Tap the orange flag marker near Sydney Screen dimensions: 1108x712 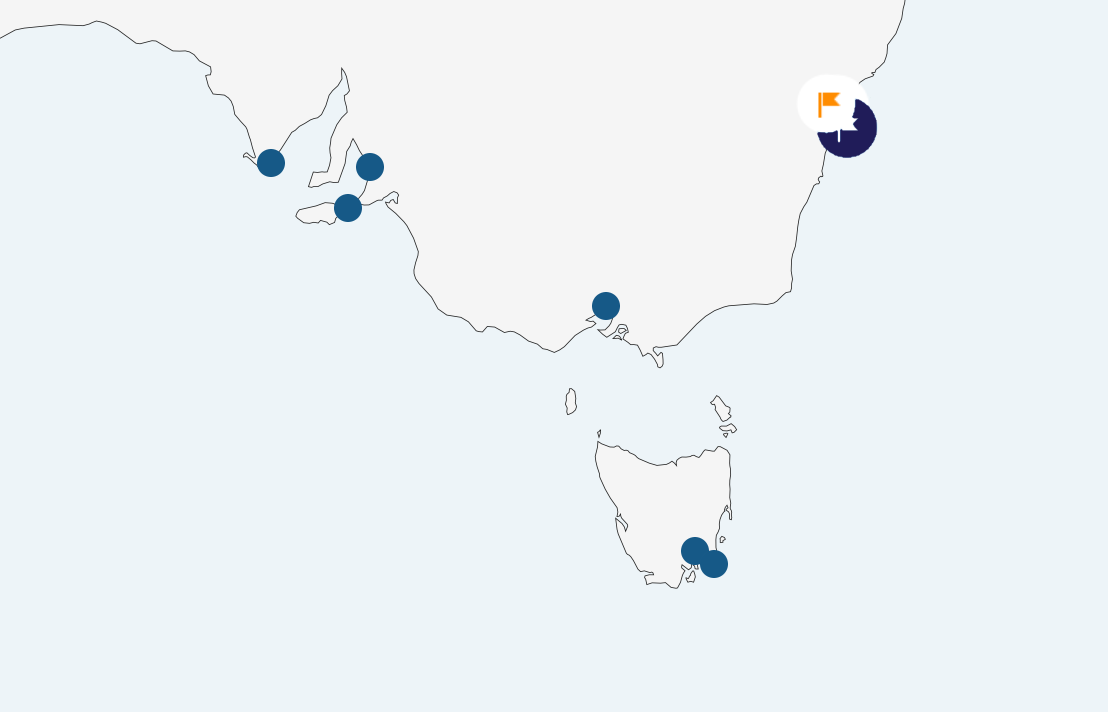829,103
